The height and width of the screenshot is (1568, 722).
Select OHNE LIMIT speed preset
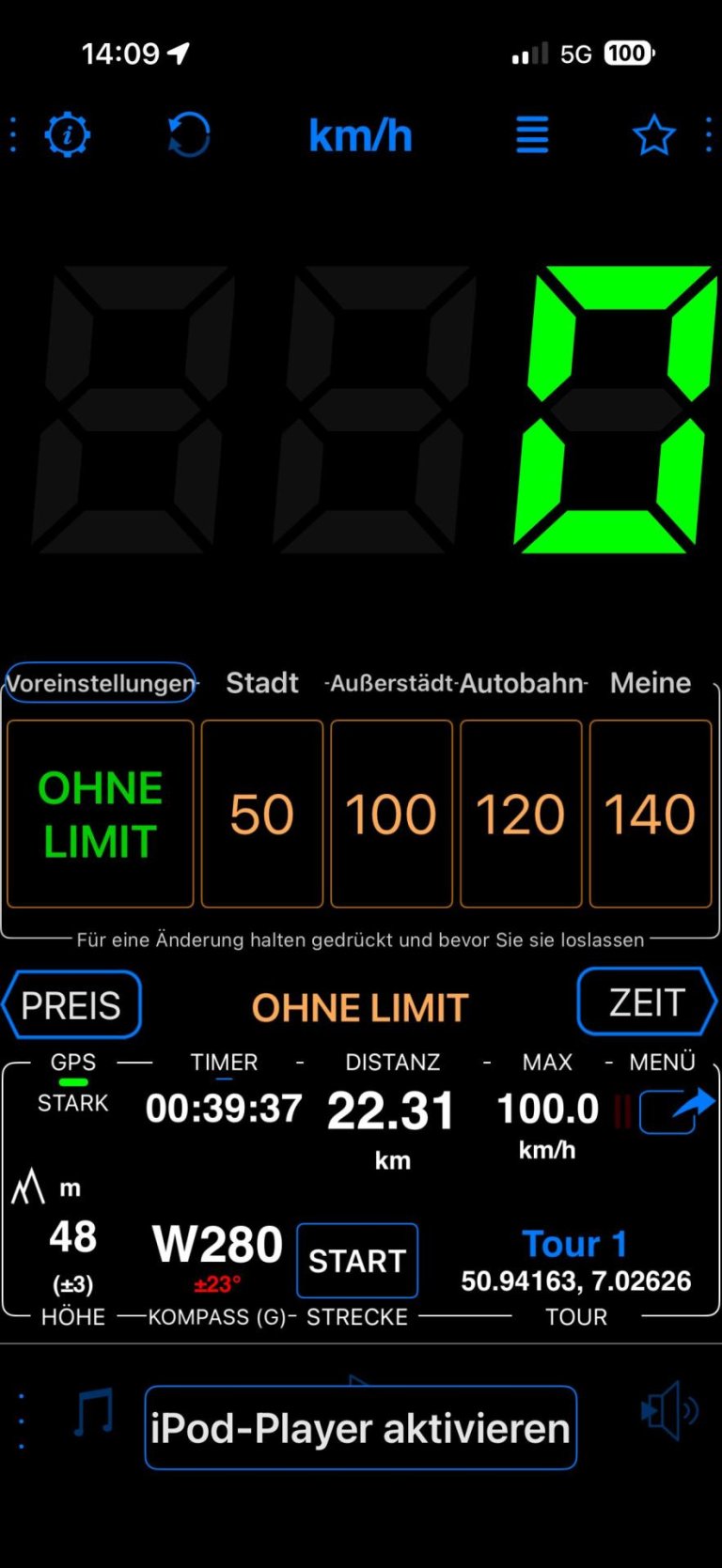pos(101,814)
